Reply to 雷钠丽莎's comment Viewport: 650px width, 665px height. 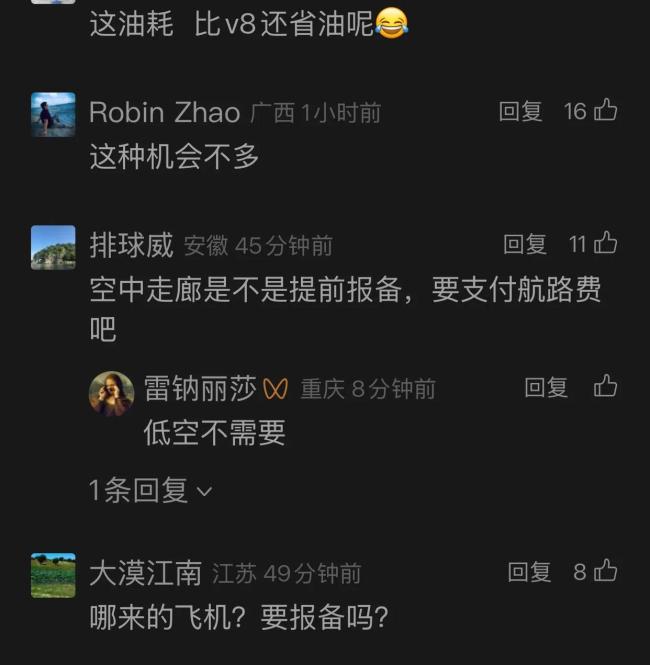pyautogui.click(x=546, y=387)
